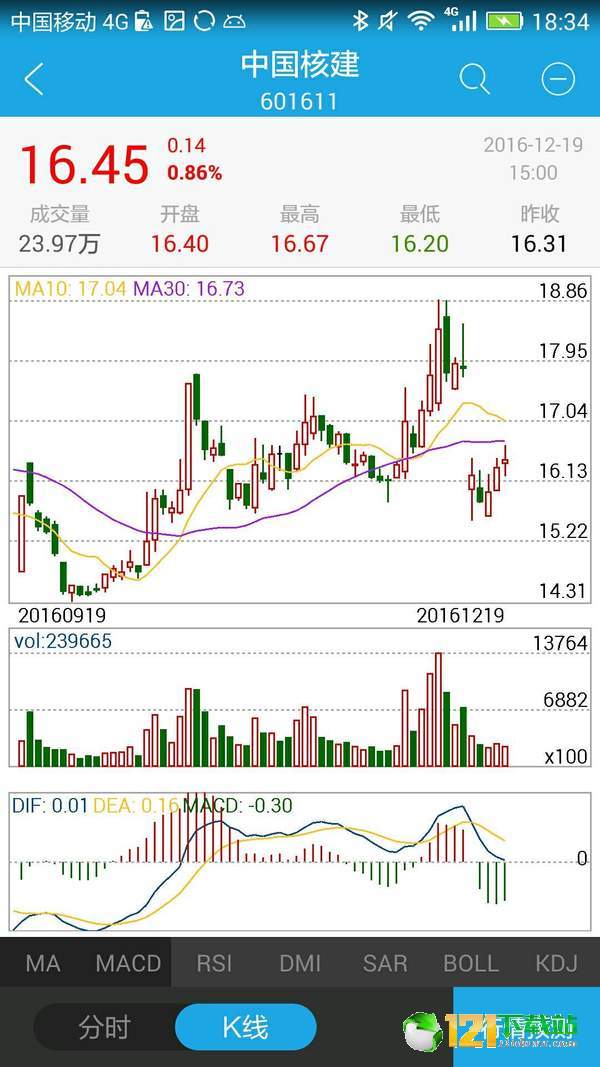
Task: Display the SAR indicator
Action: tap(385, 963)
